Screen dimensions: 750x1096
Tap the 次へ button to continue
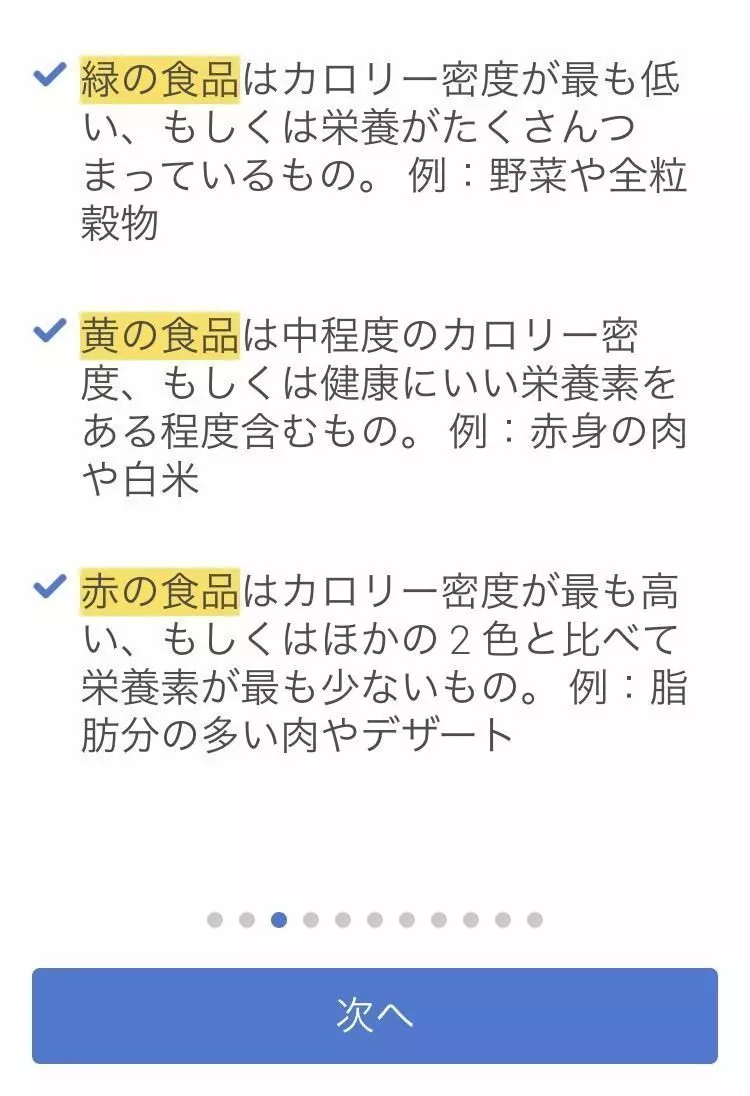(x=374, y=1015)
